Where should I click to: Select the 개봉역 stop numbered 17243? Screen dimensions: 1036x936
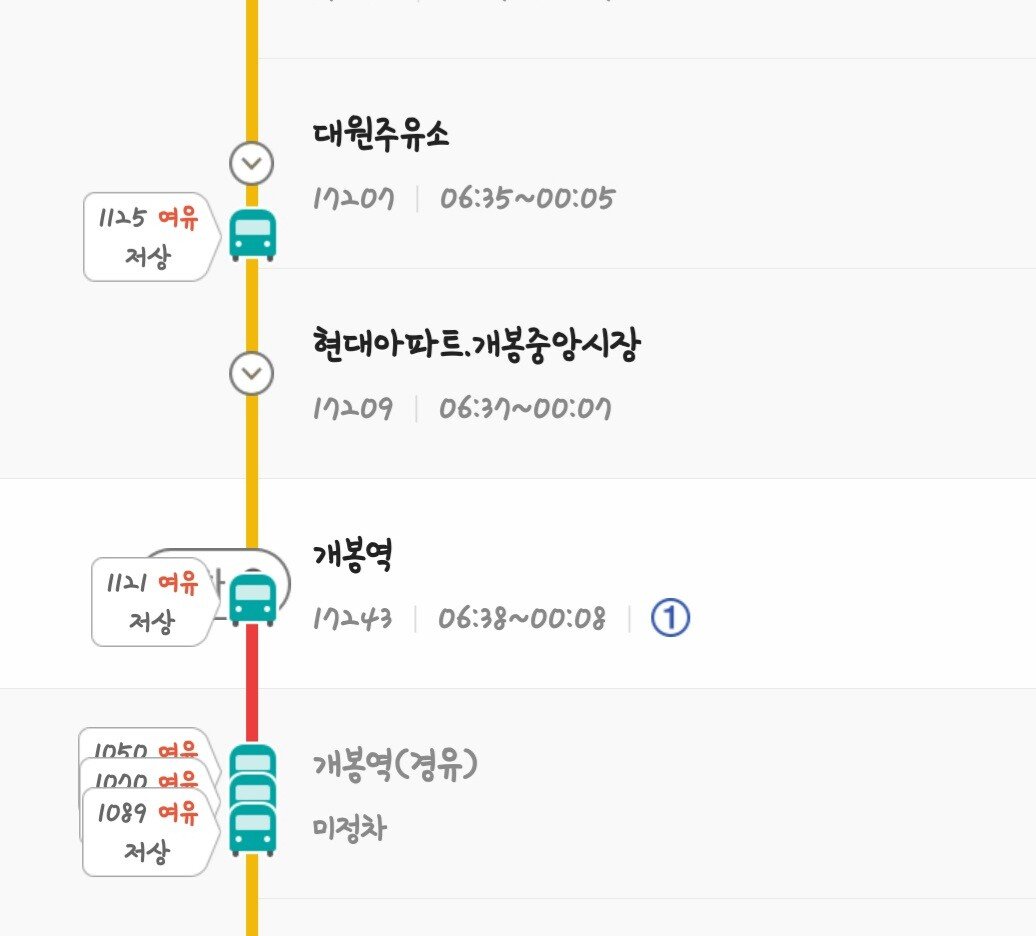coord(352,557)
